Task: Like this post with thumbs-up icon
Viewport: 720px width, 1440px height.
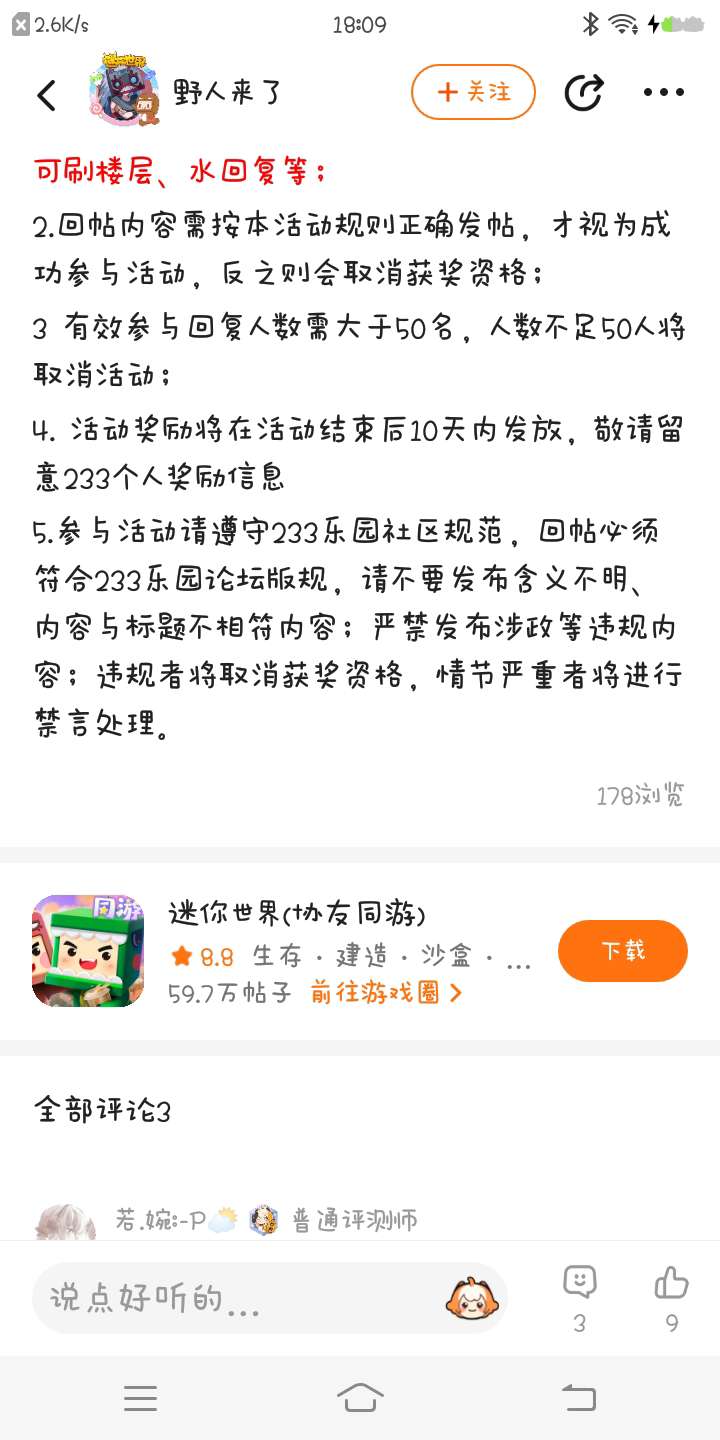Action: [671, 1283]
